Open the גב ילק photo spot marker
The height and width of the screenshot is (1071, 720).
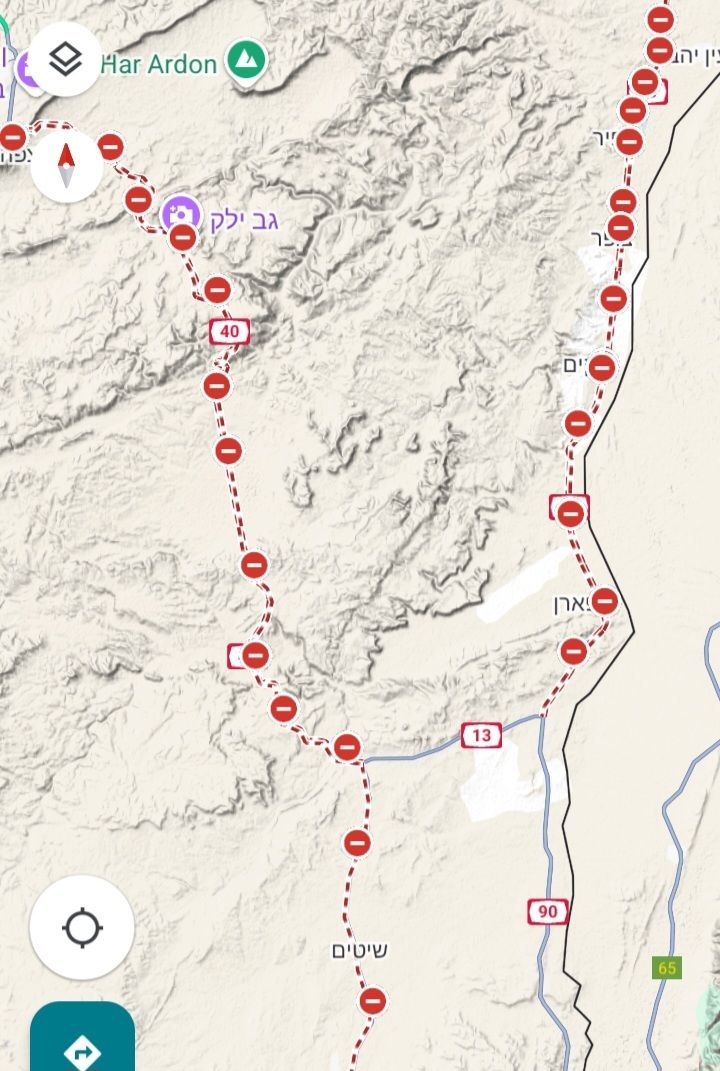(180, 213)
